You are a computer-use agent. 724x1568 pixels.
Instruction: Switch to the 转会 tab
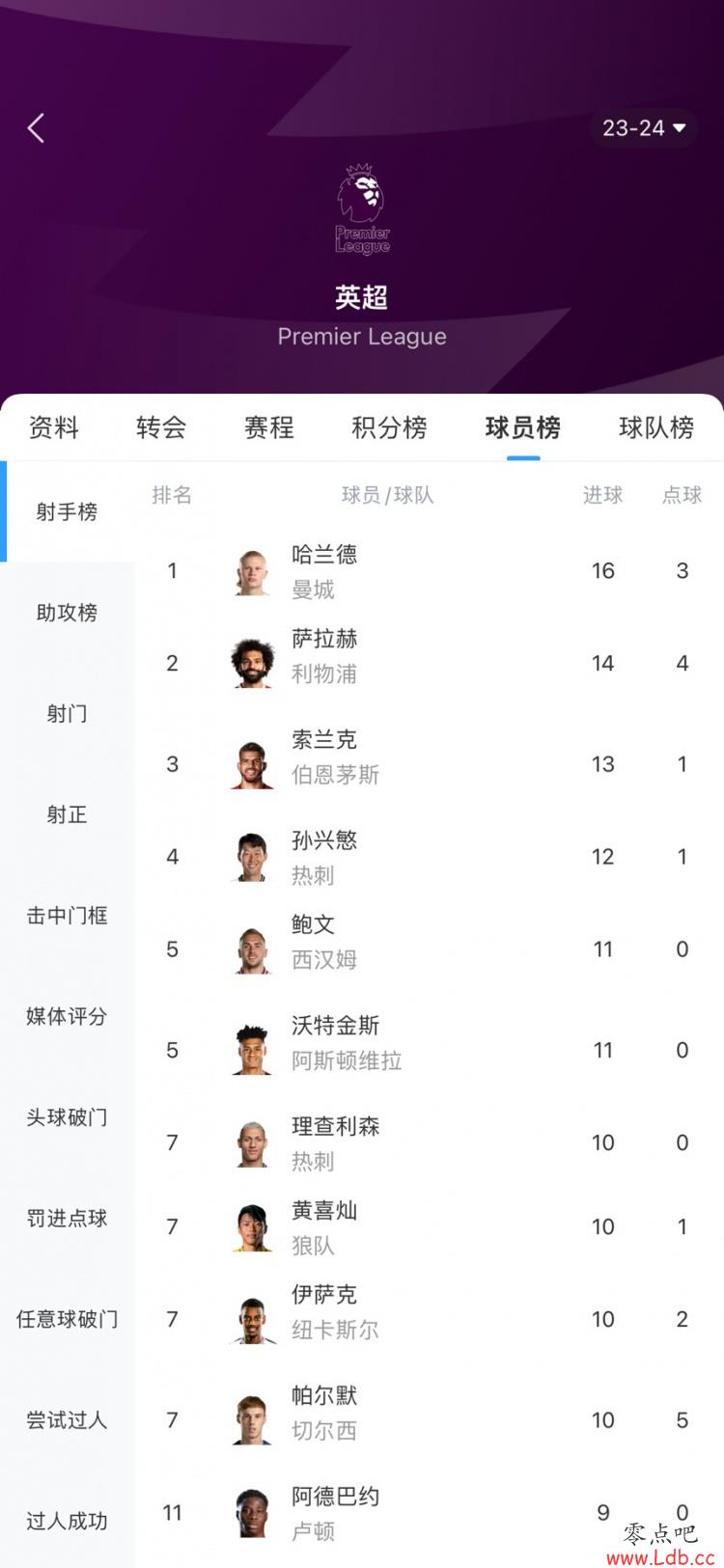[x=161, y=427]
